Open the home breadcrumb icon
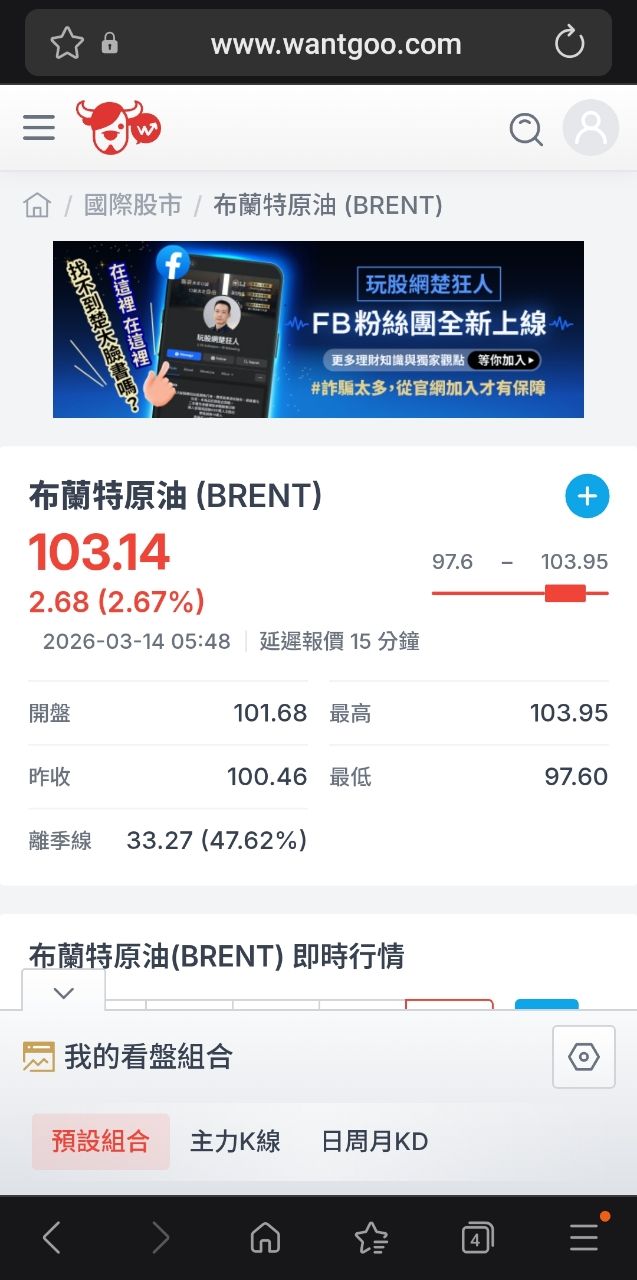This screenshot has height=1280, width=637. pos(37,206)
